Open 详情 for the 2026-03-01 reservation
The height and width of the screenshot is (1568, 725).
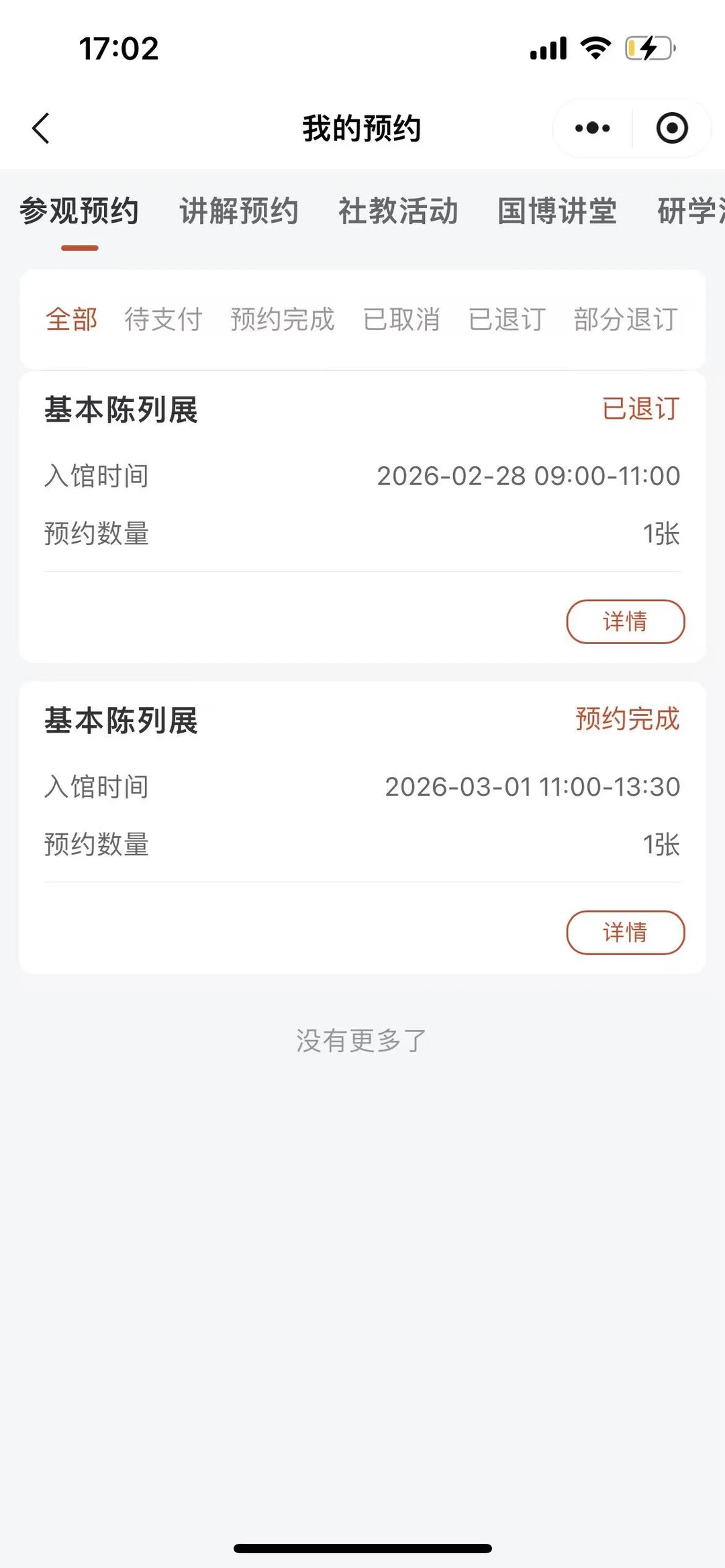[626, 932]
